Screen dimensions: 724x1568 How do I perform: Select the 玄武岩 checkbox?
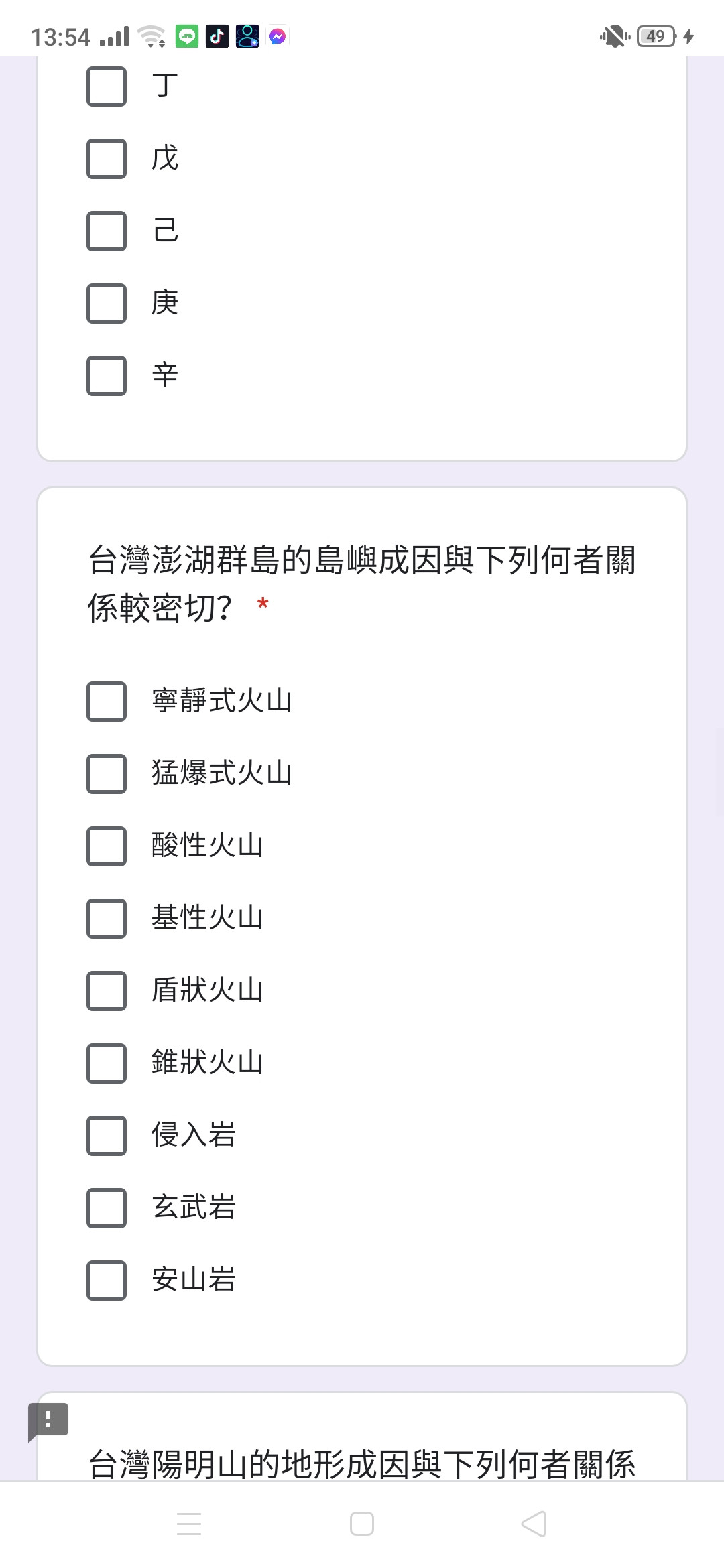[107, 1208]
